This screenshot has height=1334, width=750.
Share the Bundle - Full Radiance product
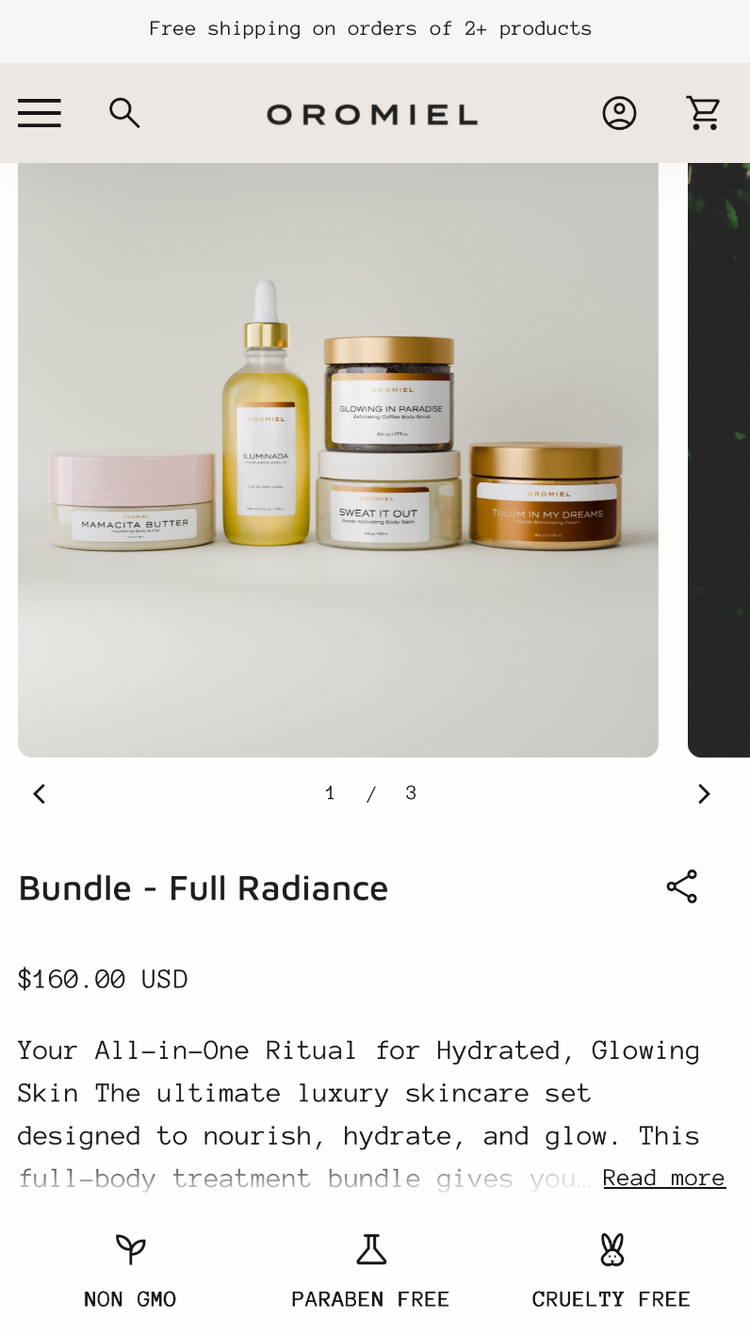(682, 887)
